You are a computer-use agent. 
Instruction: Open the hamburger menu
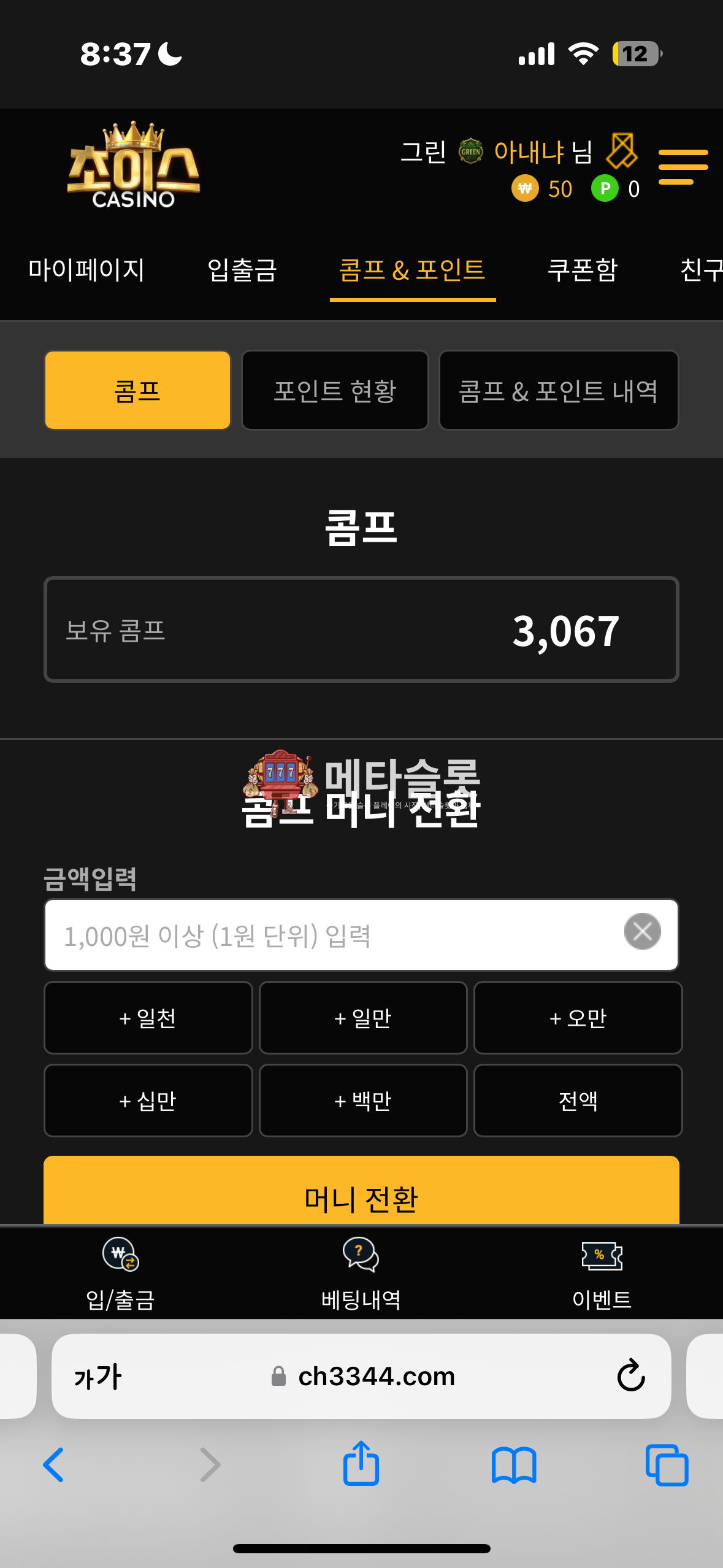click(683, 166)
